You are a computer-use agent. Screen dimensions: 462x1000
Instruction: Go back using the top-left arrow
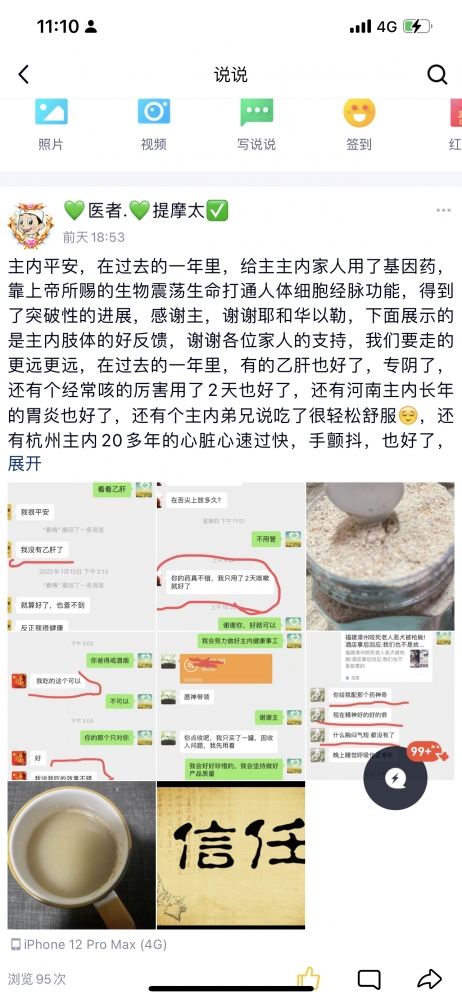coord(24,75)
